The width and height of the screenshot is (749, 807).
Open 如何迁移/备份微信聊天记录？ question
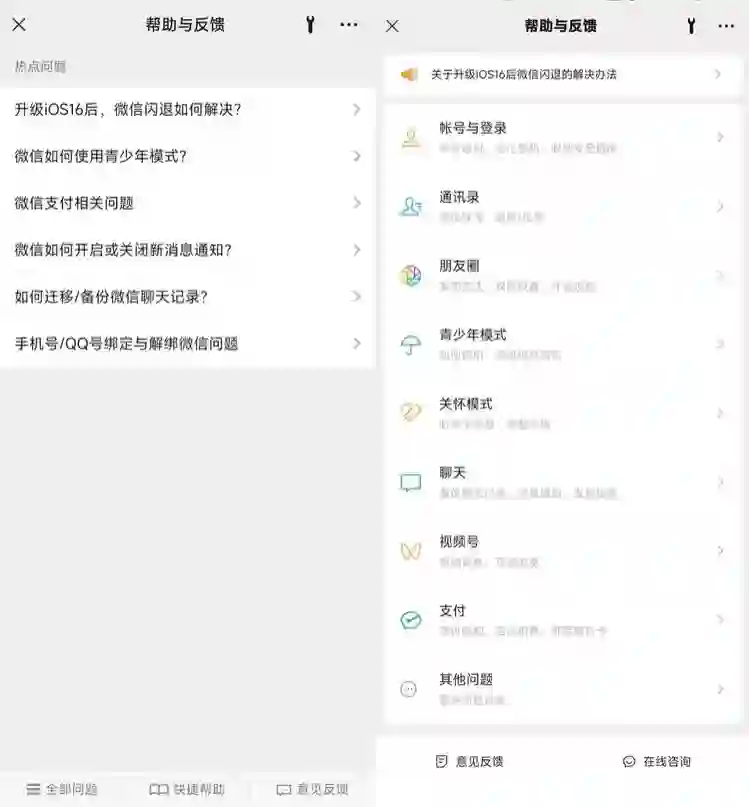[x=188, y=297]
